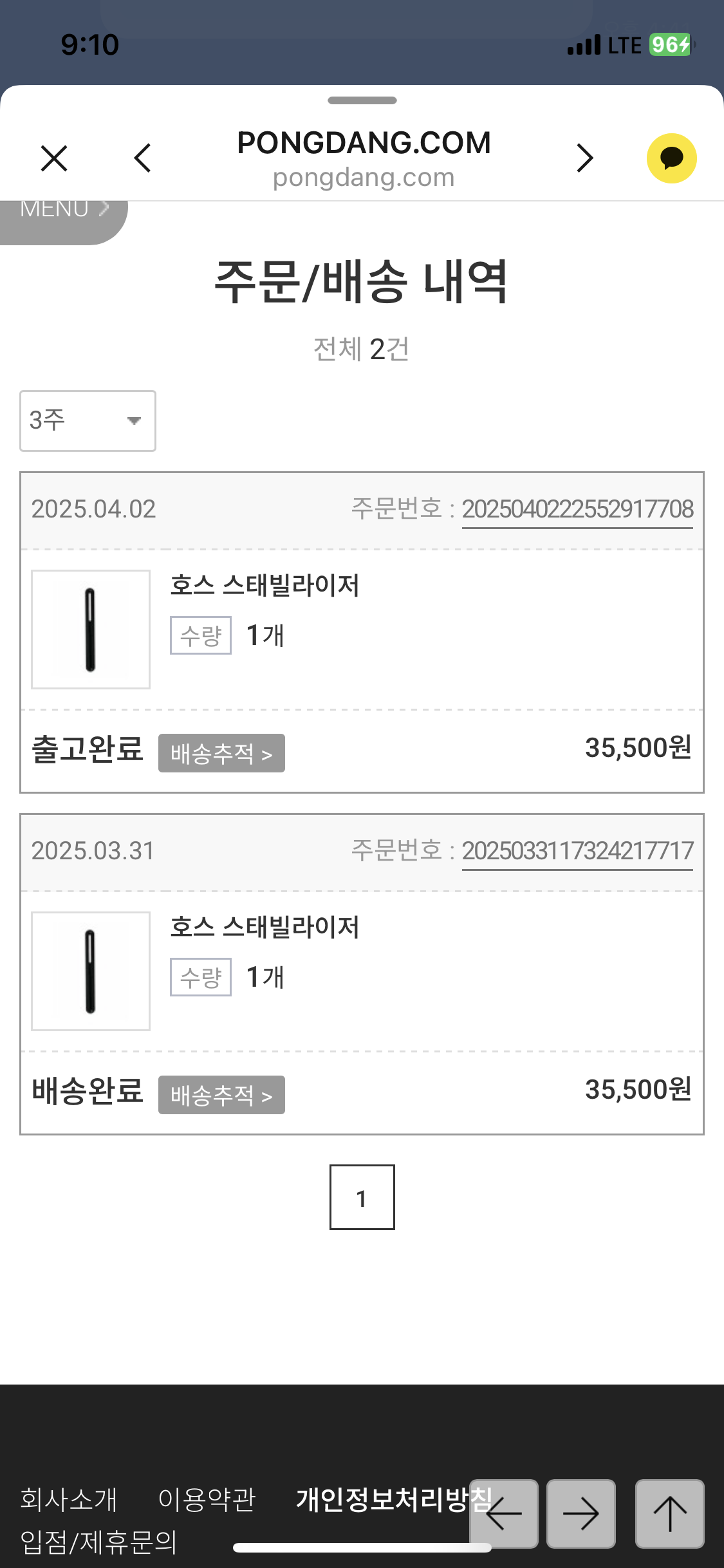Screen dimensions: 724x1568
Task: Jump to top with the up arrow
Action: click(669, 1514)
